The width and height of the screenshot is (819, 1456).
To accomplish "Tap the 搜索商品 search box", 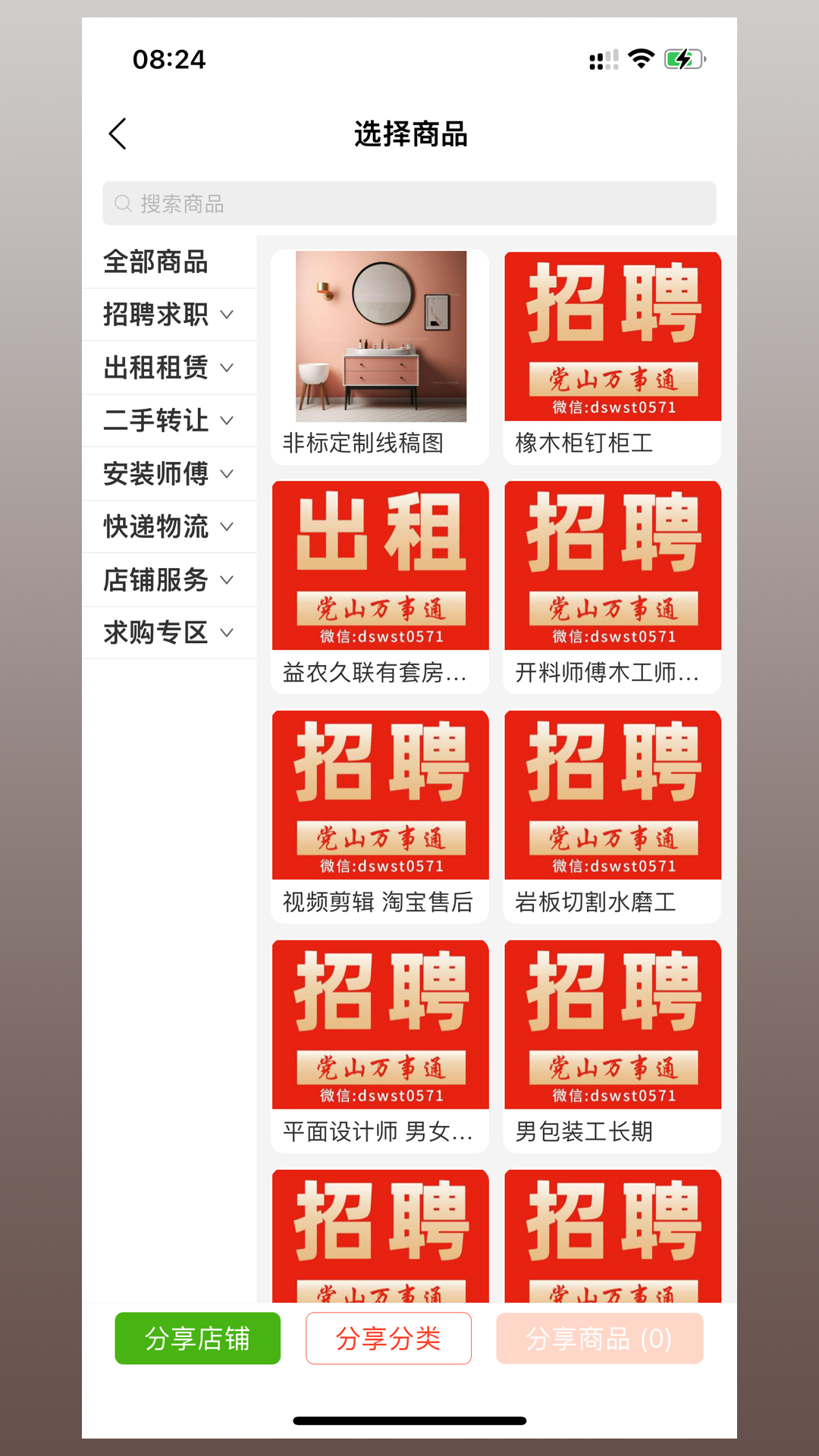I will pos(409,203).
